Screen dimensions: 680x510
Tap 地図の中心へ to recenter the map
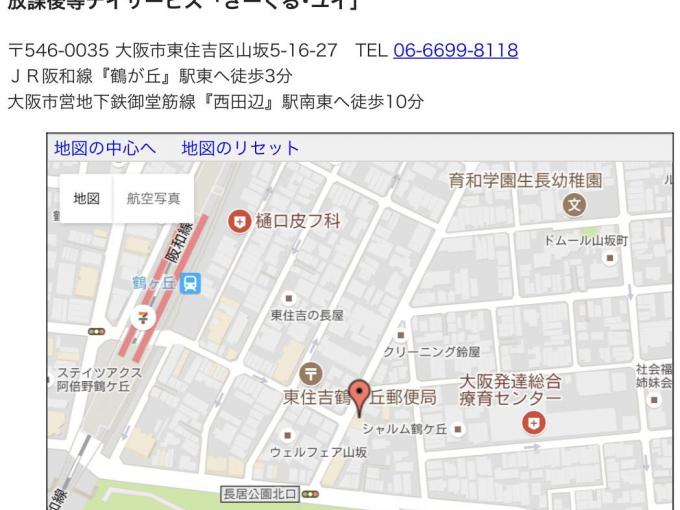point(105,148)
